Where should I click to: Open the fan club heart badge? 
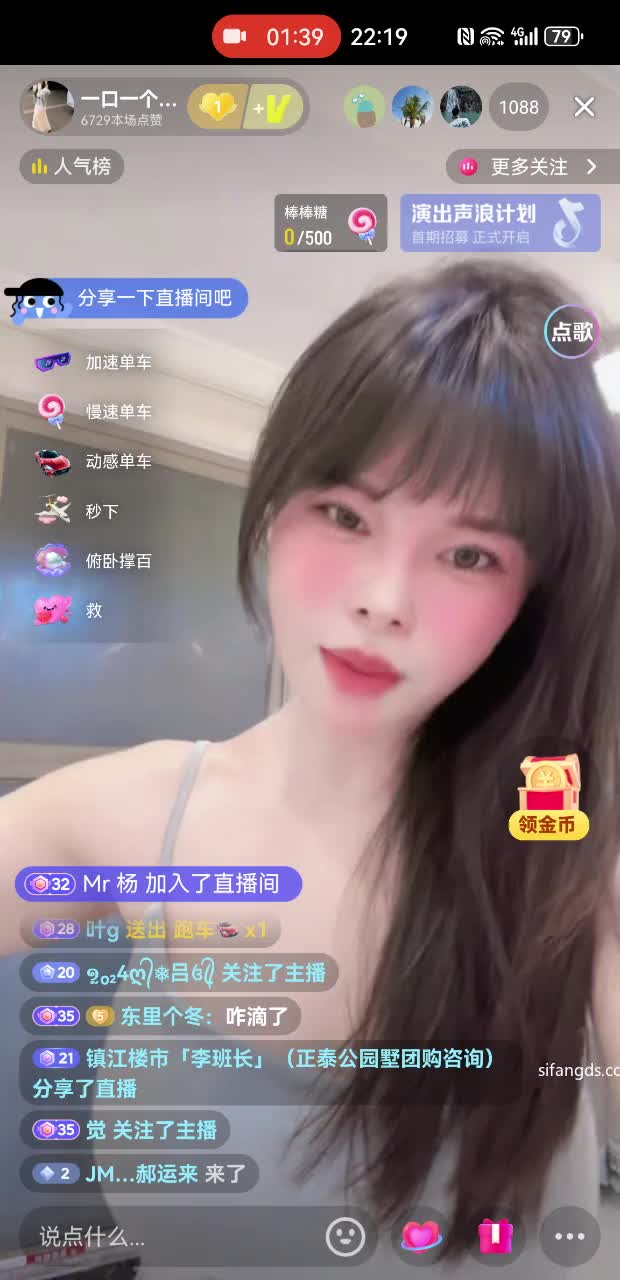click(x=215, y=108)
